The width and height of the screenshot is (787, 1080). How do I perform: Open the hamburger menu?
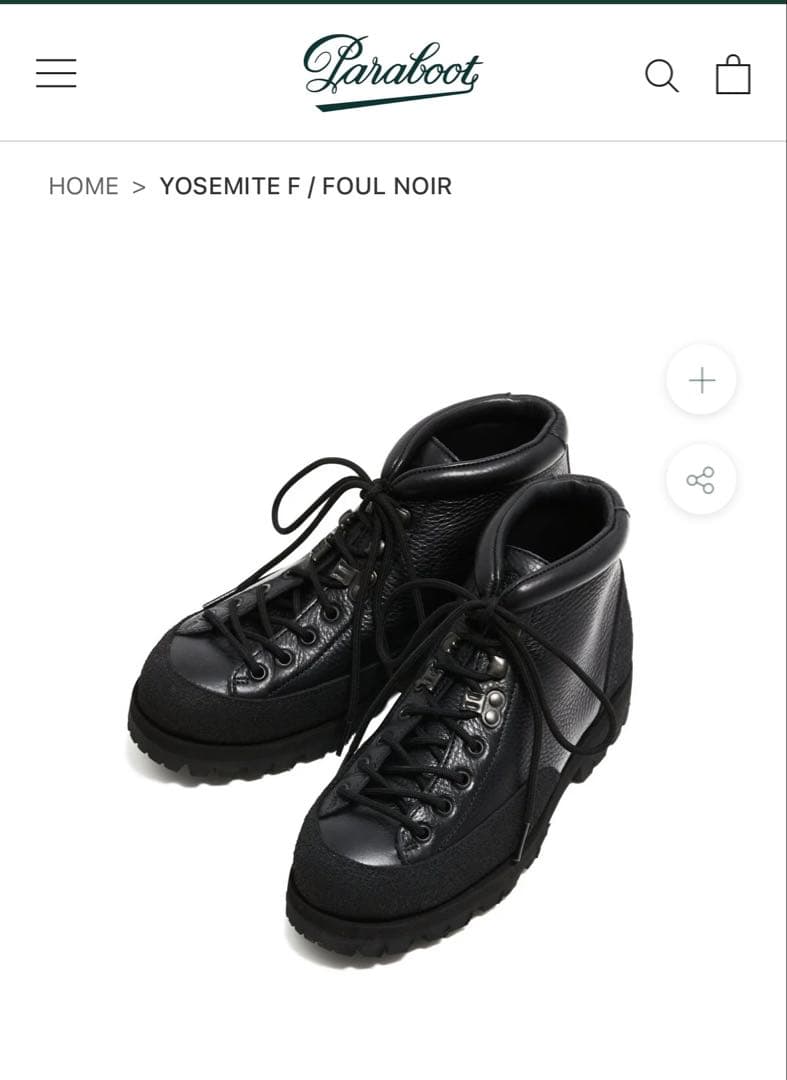click(56, 73)
